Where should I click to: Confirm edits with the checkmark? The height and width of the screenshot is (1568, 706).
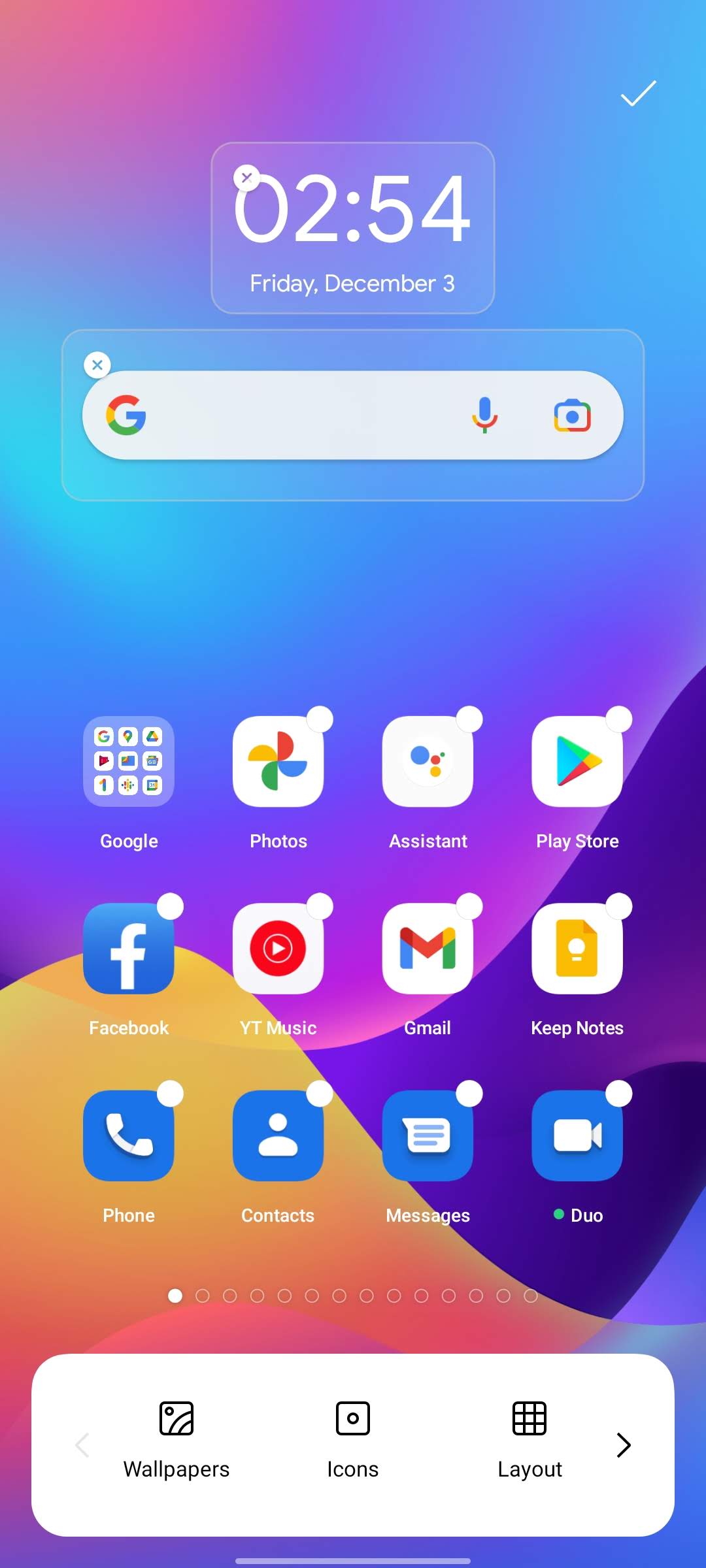click(638, 93)
